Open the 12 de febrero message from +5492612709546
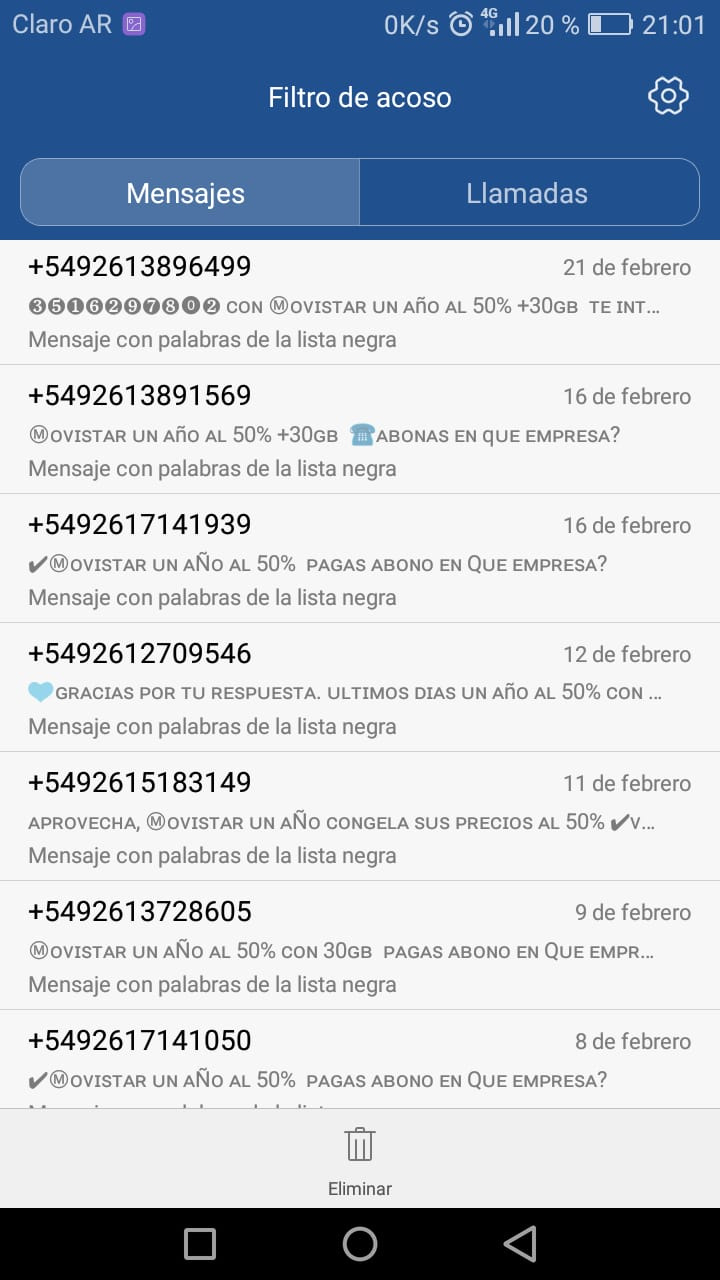This screenshot has height=1280, width=720. coord(360,687)
